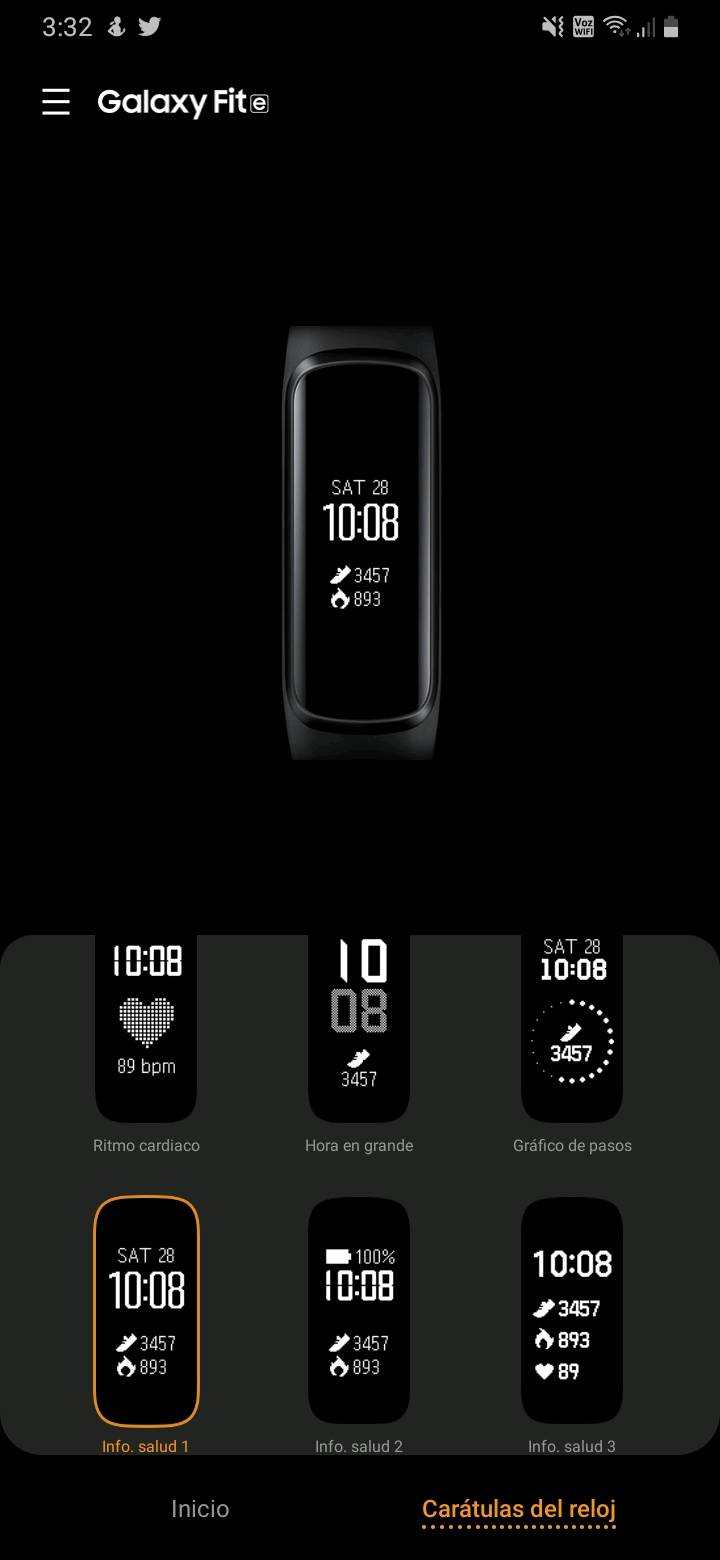Choose the Info. salud 3 watch face

tap(572, 1310)
